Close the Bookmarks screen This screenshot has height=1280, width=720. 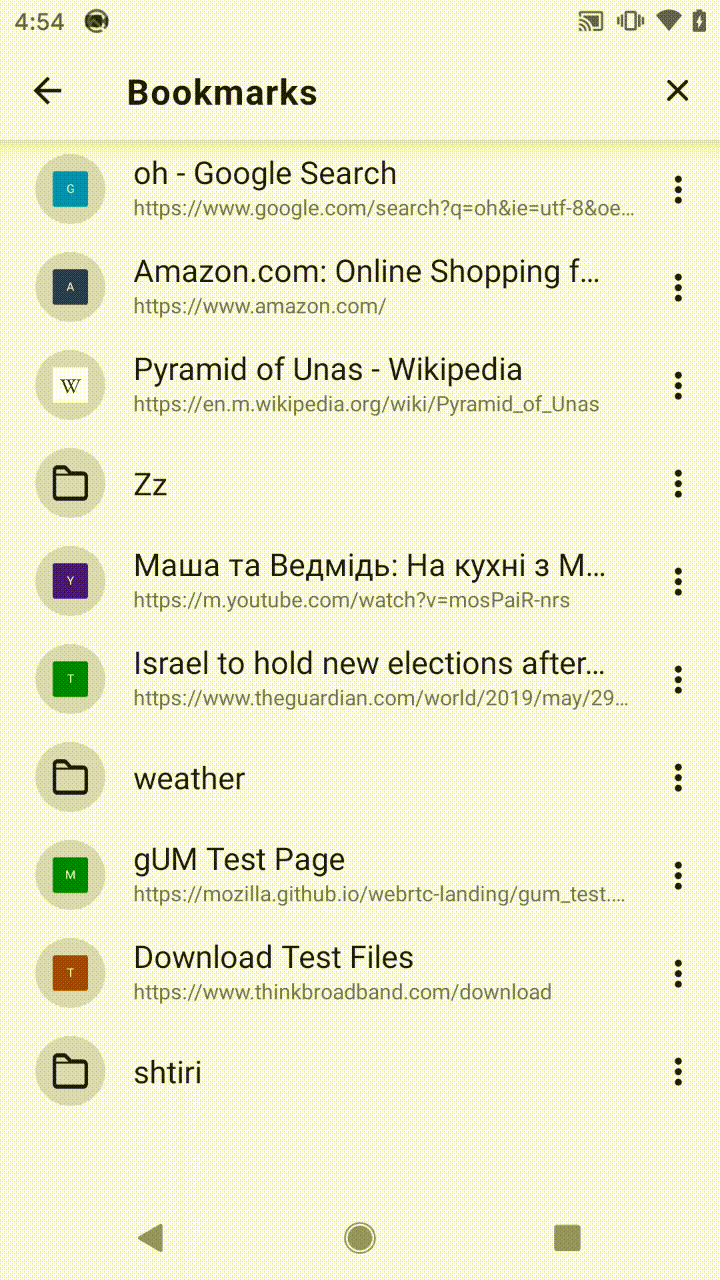tap(677, 91)
